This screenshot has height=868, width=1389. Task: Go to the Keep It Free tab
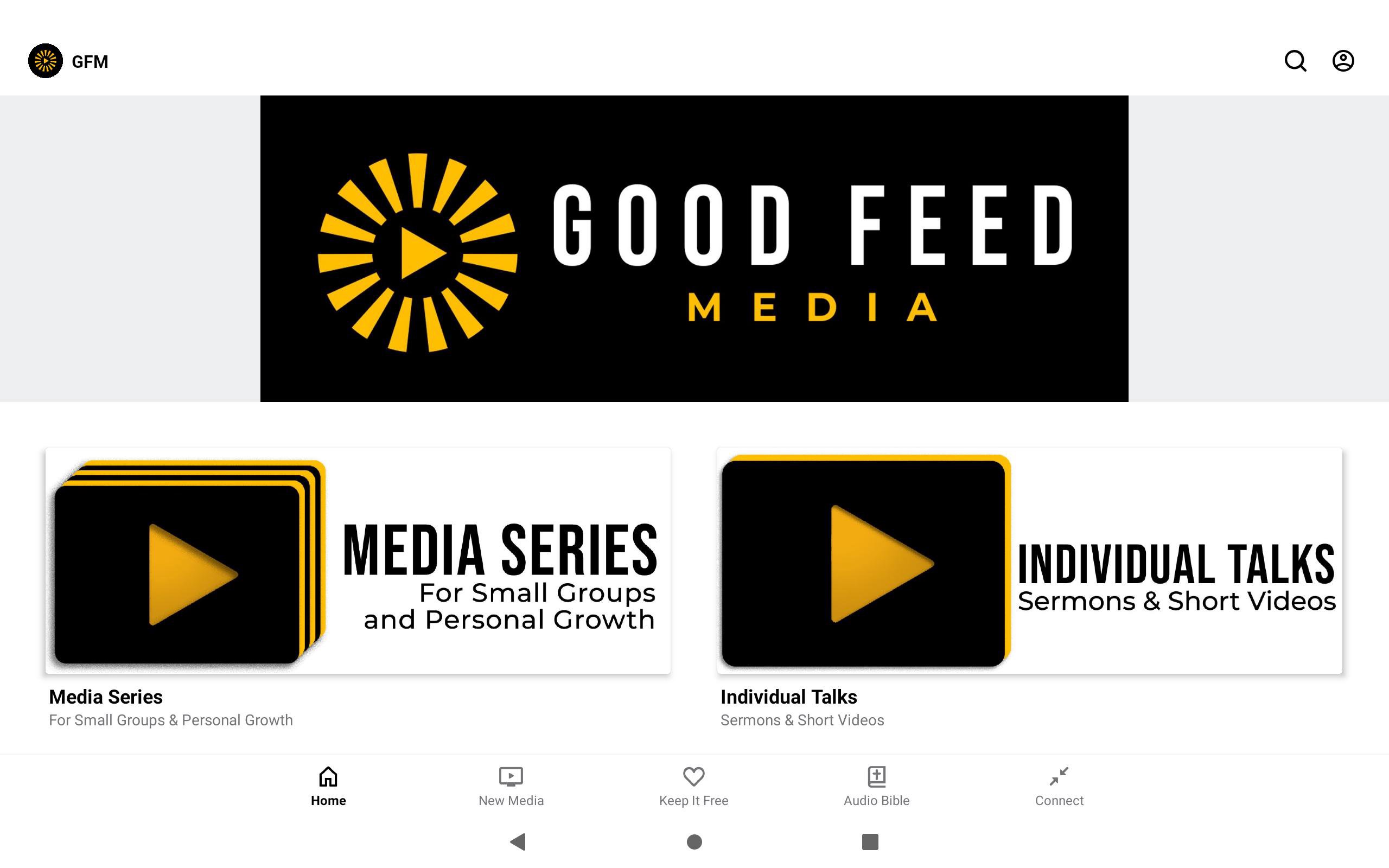point(693,786)
